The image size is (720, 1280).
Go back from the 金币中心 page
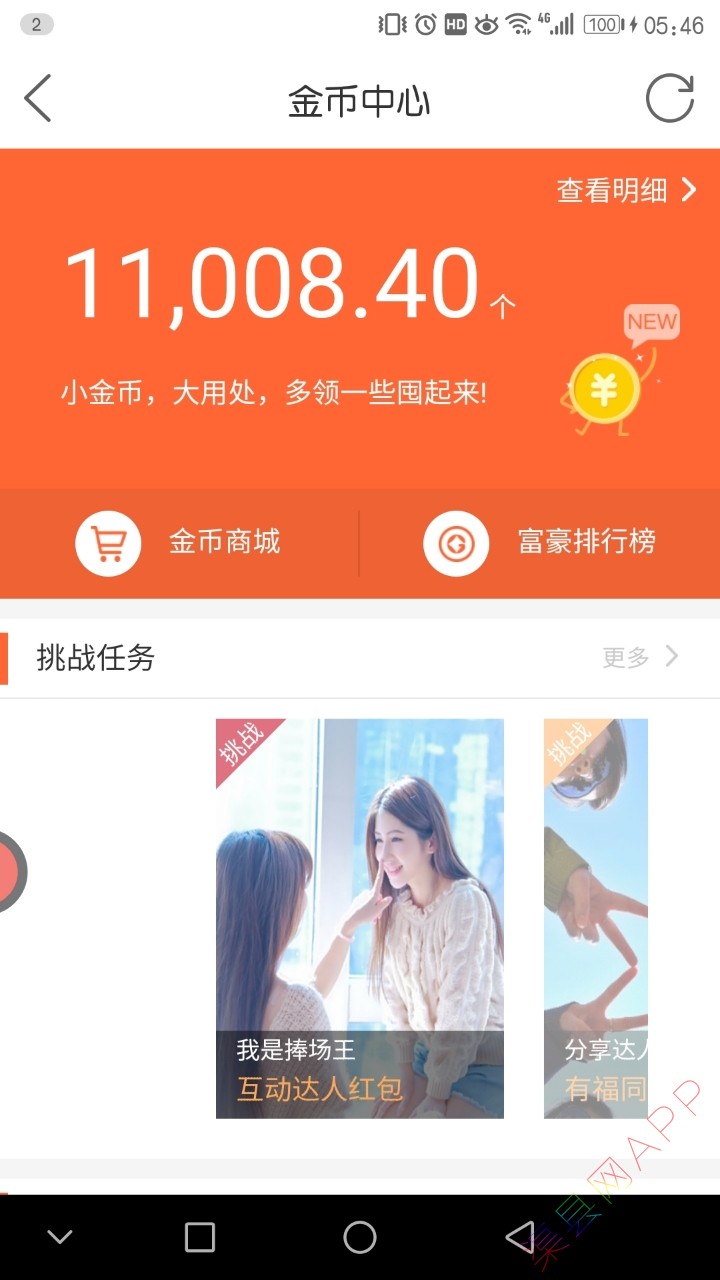pos(38,99)
